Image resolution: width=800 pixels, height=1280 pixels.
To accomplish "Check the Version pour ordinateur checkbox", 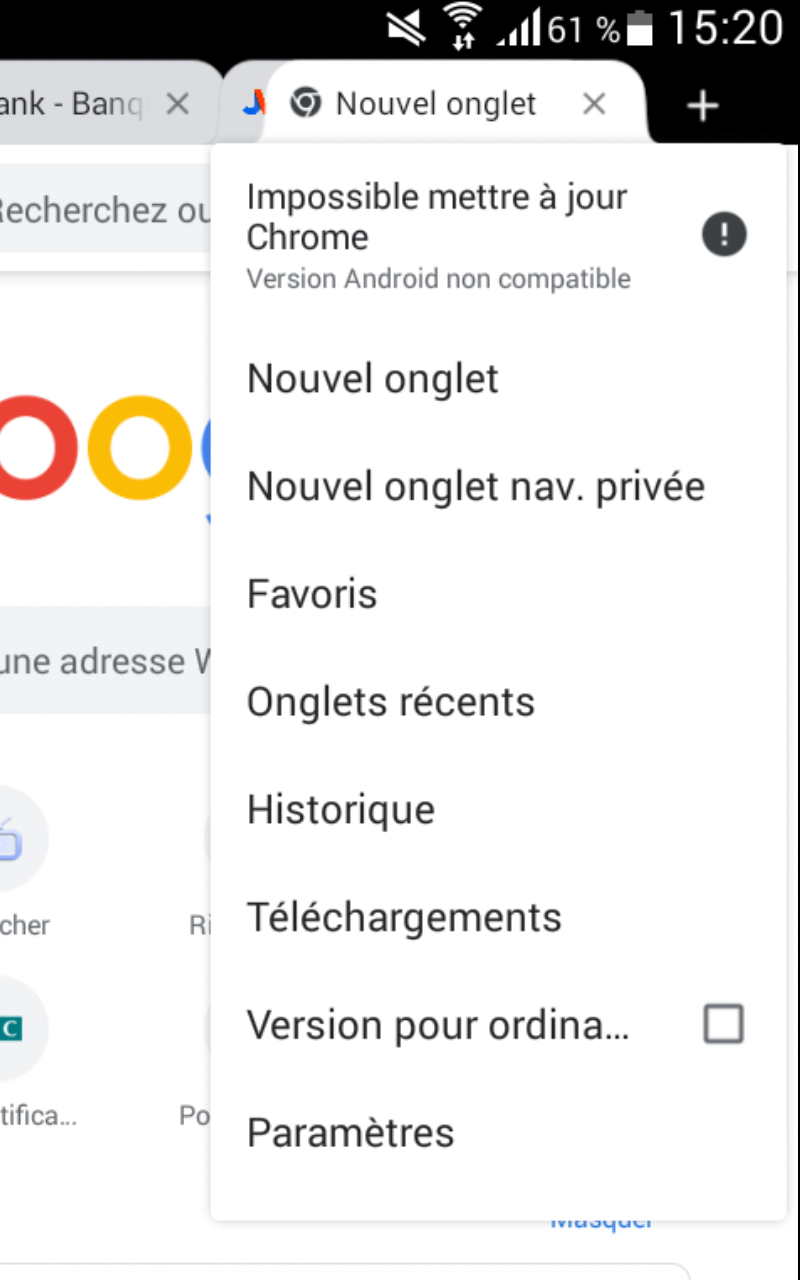I will pos(723,1025).
